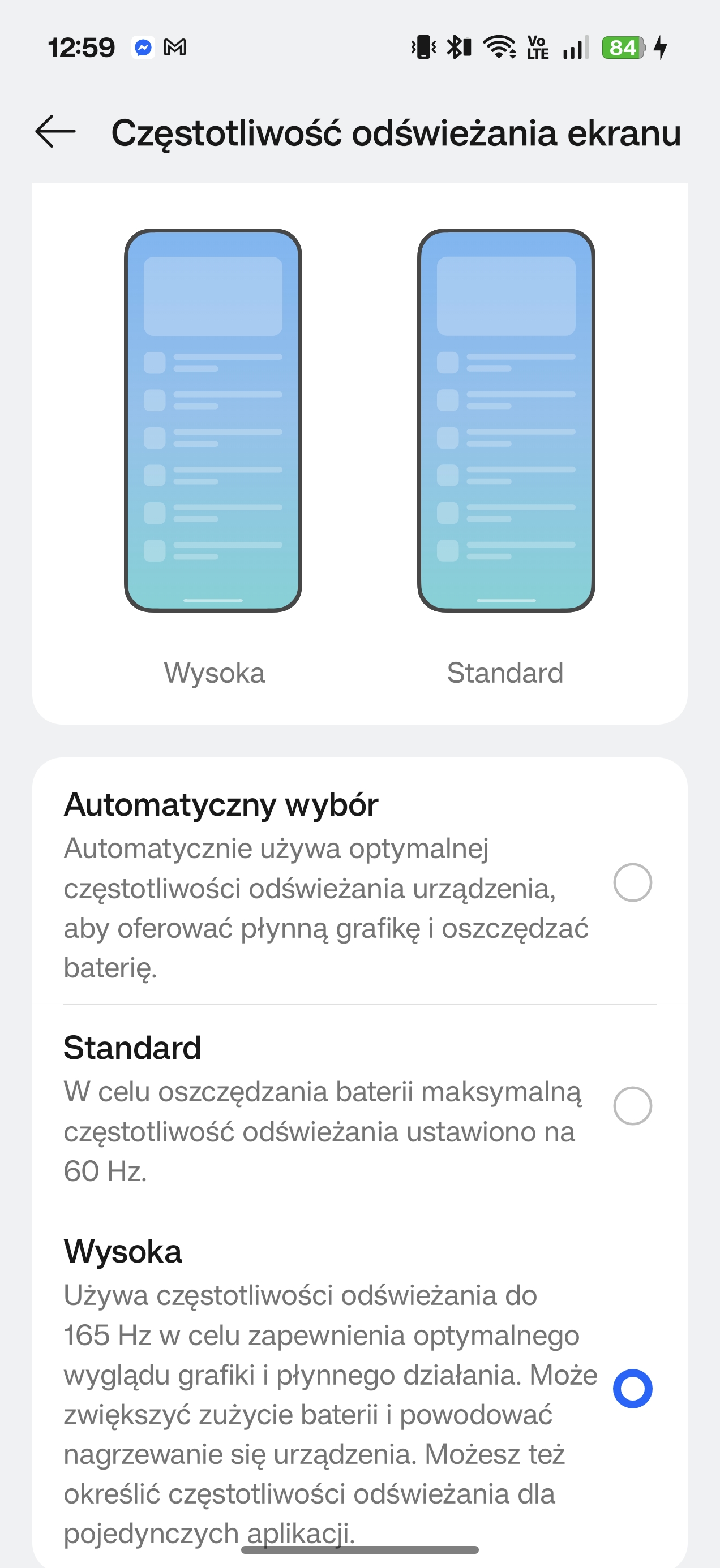Choose the Standard 60 Hz refresh rate
The width and height of the screenshot is (720, 1568).
click(632, 1105)
